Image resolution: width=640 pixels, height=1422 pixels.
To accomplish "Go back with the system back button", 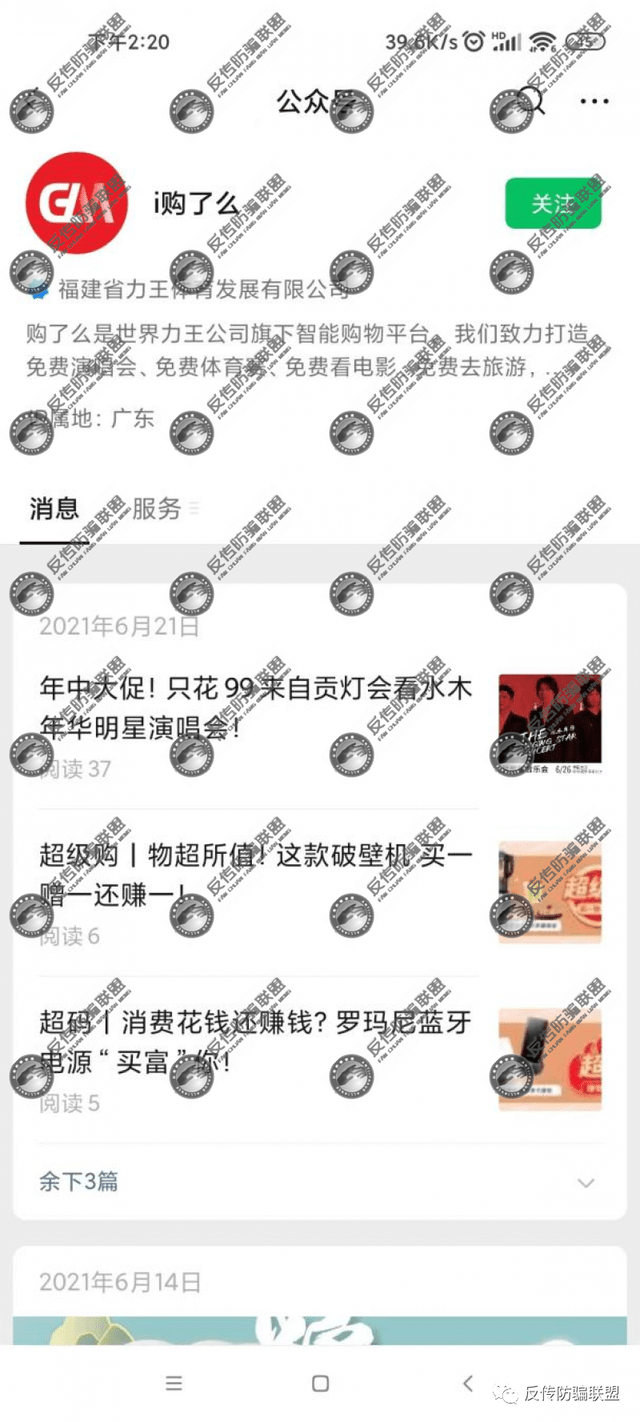I will [x=467, y=1383].
